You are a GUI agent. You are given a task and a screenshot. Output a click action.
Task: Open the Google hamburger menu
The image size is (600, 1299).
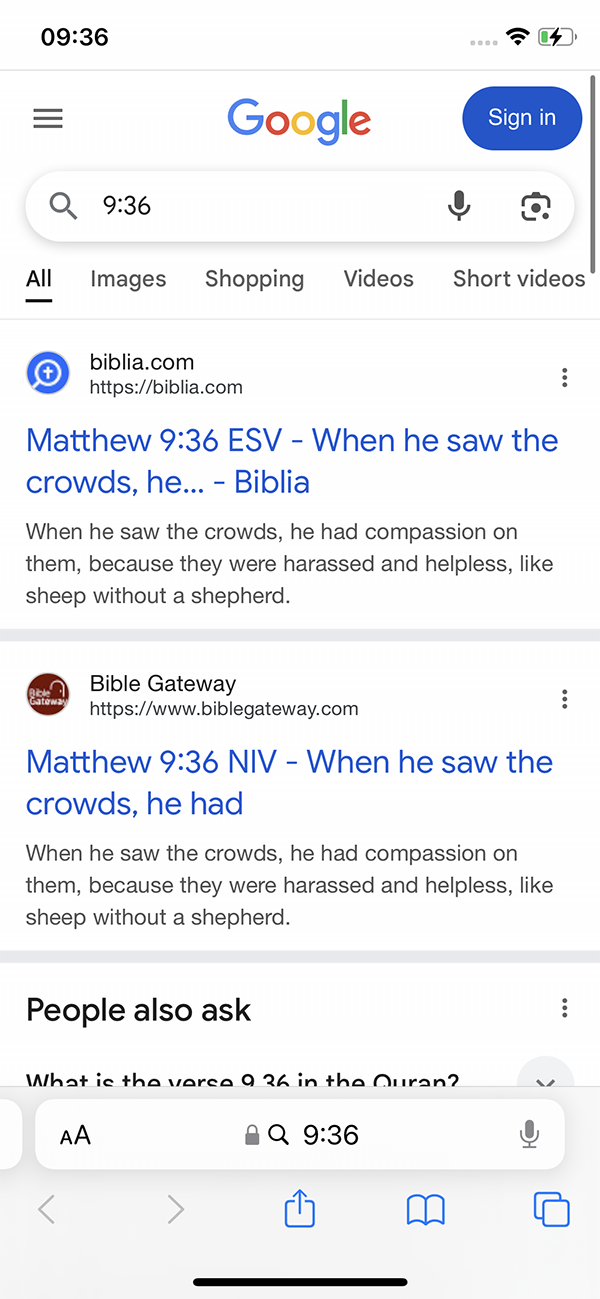coord(48,119)
